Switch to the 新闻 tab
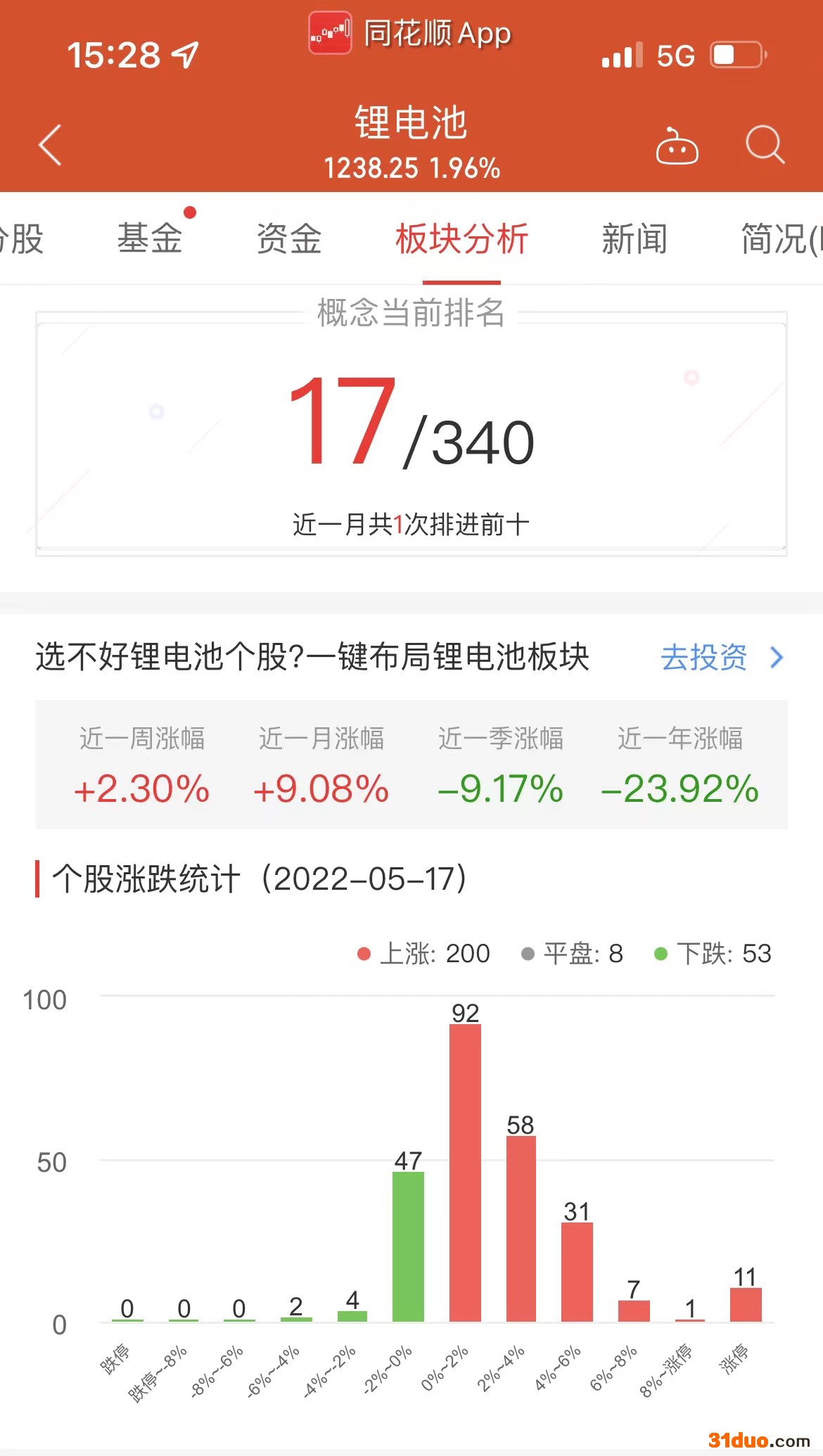This screenshot has height=1456, width=823. coord(634,238)
